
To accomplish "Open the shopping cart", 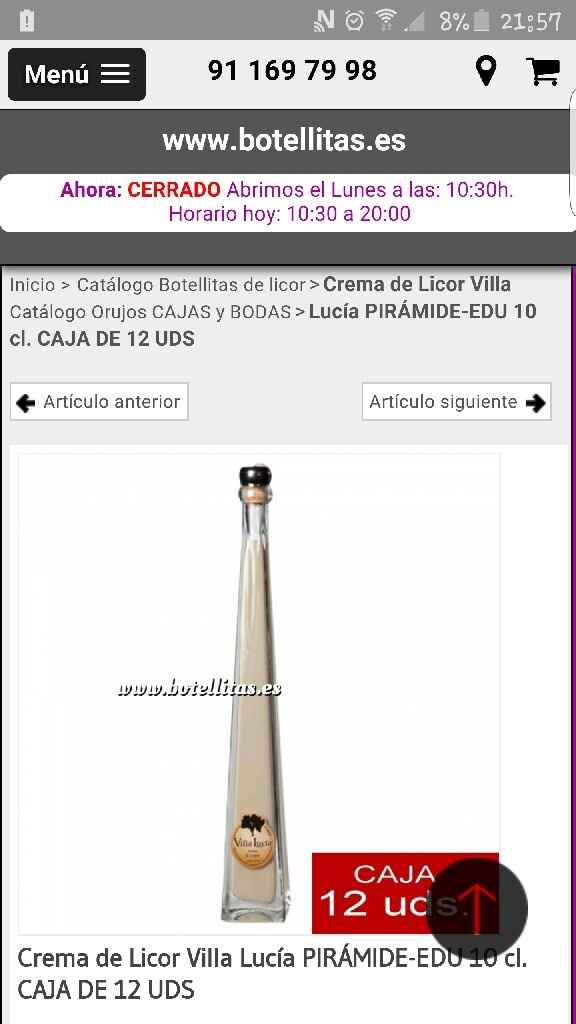I will [x=543, y=71].
